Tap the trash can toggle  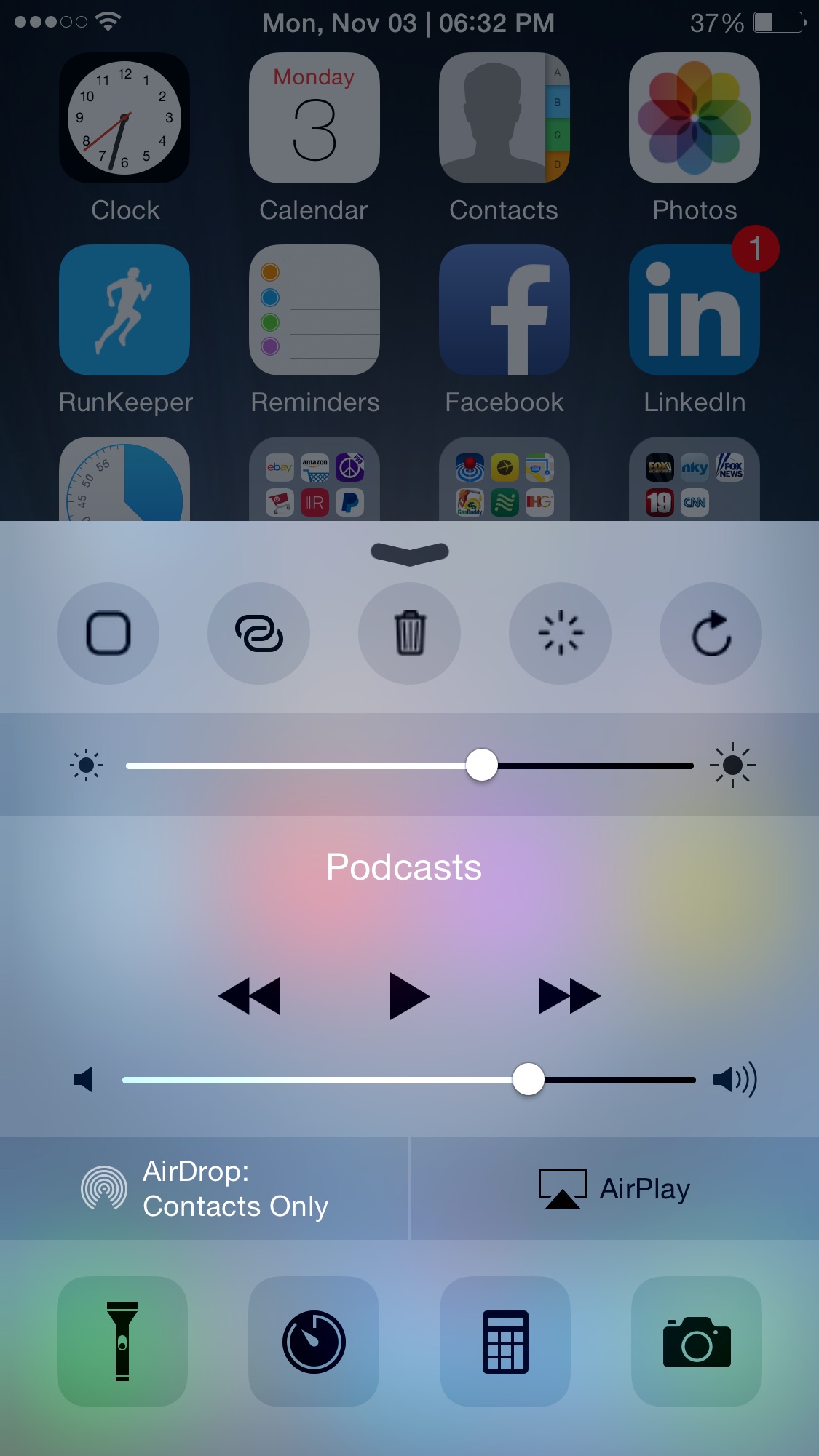pyautogui.click(x=409, y=633)
